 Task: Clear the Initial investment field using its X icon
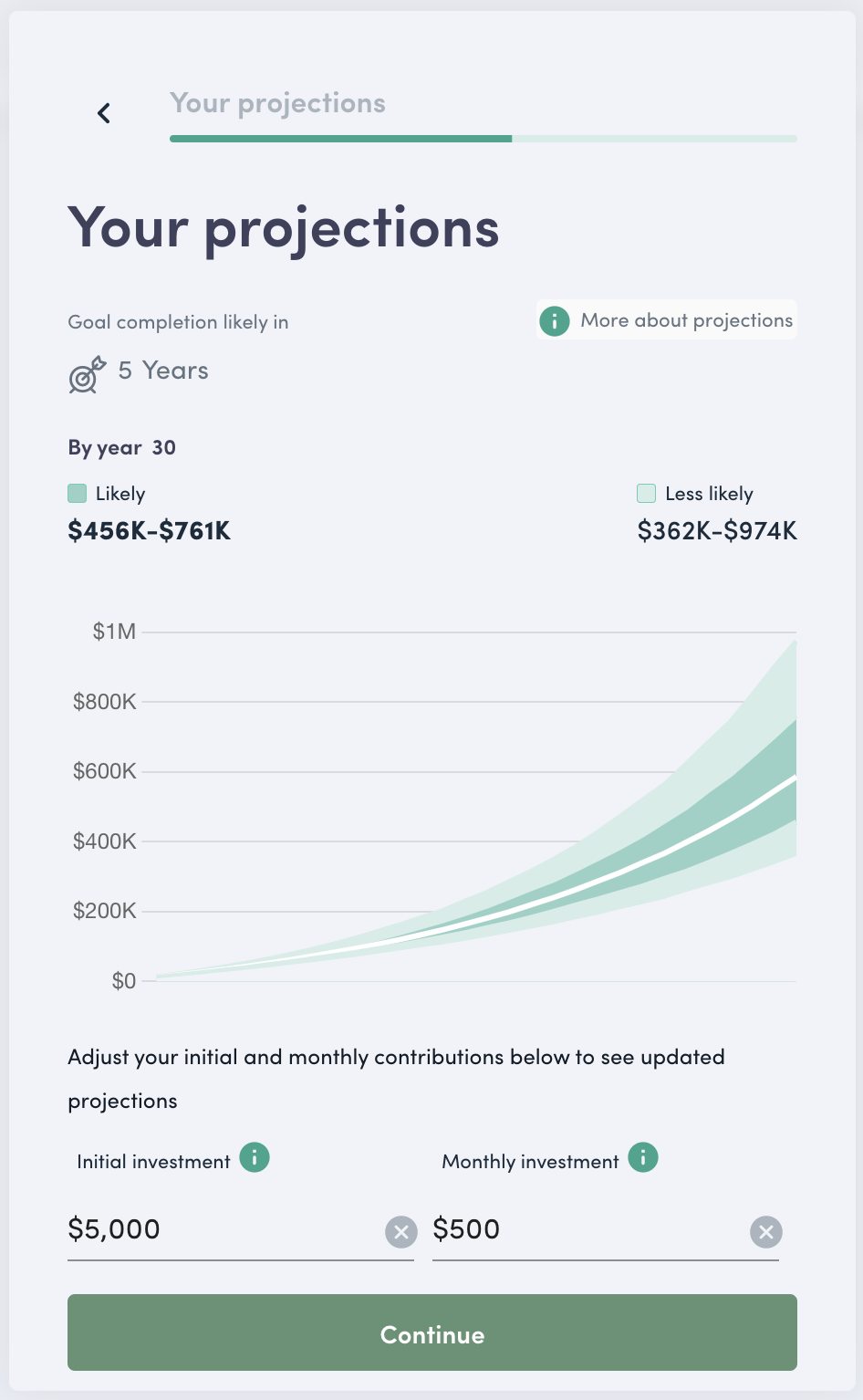pyautogui.click(x=400, y=1232)
